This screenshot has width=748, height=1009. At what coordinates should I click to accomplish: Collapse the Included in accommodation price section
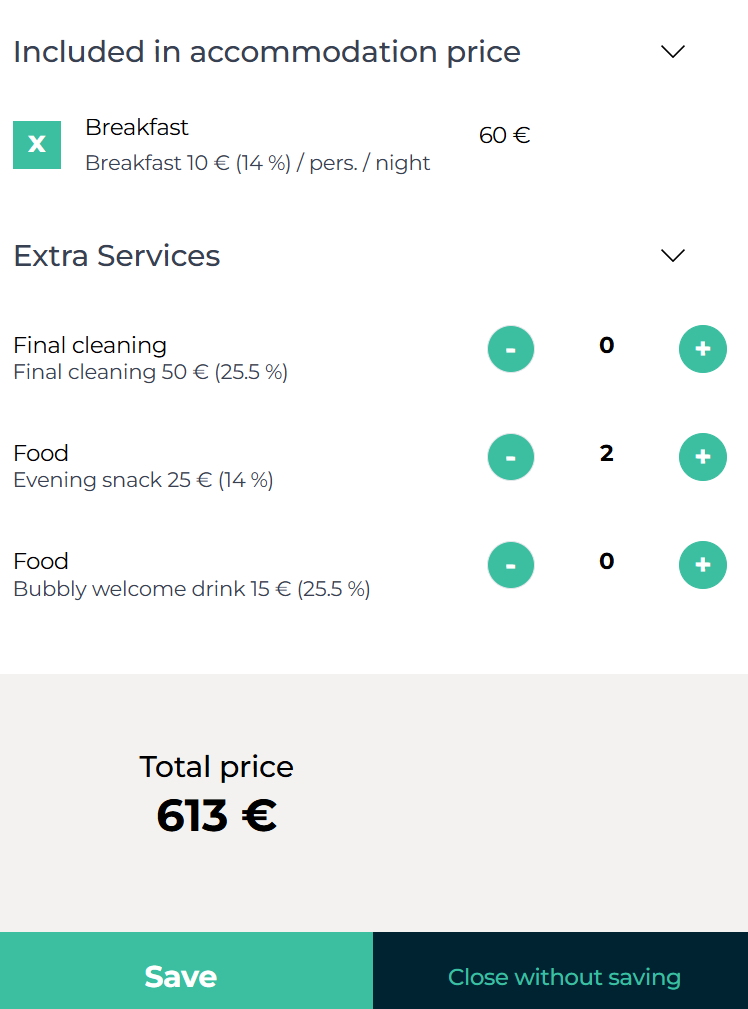(x=673, y=52)
